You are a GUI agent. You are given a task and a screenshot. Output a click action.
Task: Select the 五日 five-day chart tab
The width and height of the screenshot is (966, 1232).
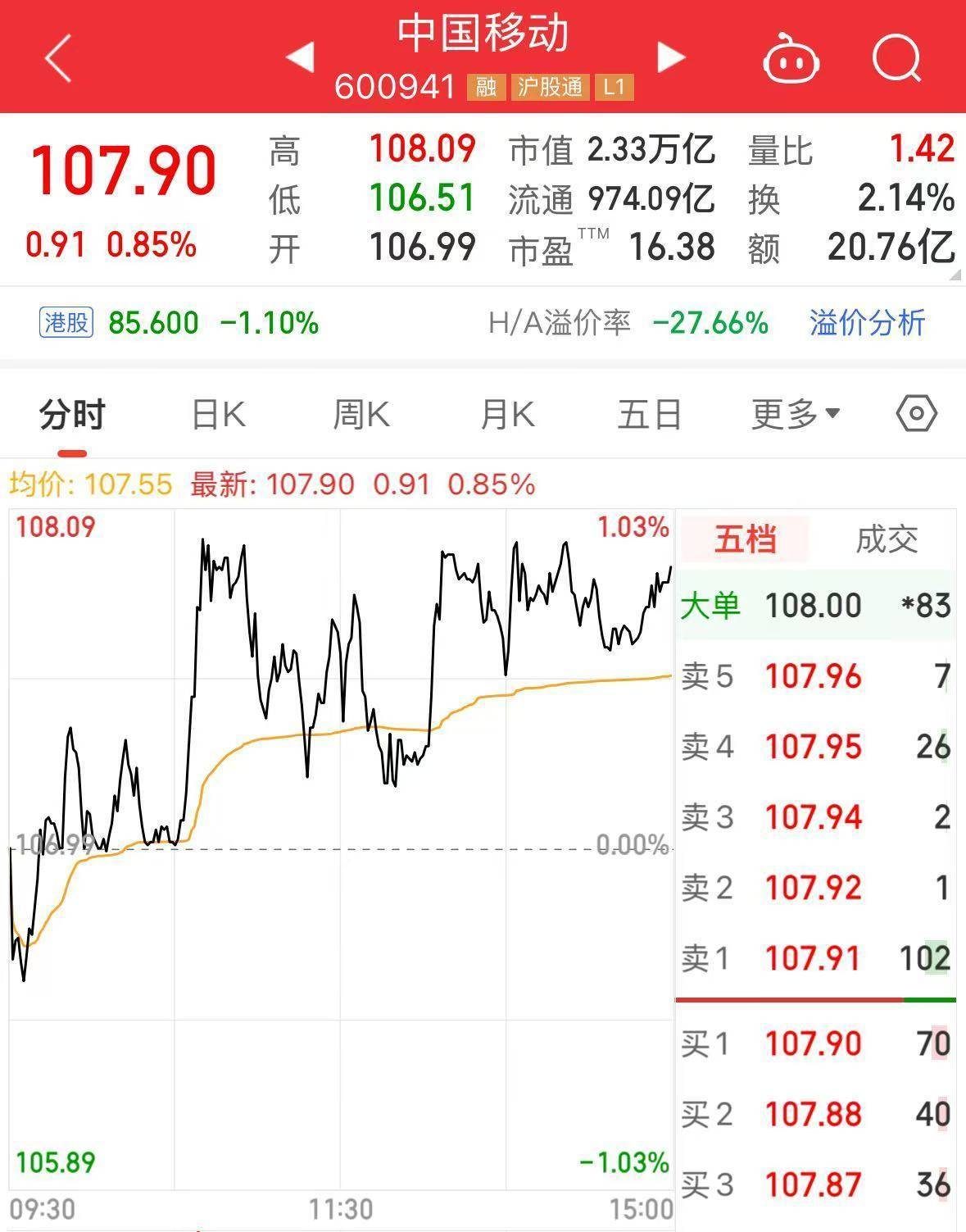tap(649, 414)
